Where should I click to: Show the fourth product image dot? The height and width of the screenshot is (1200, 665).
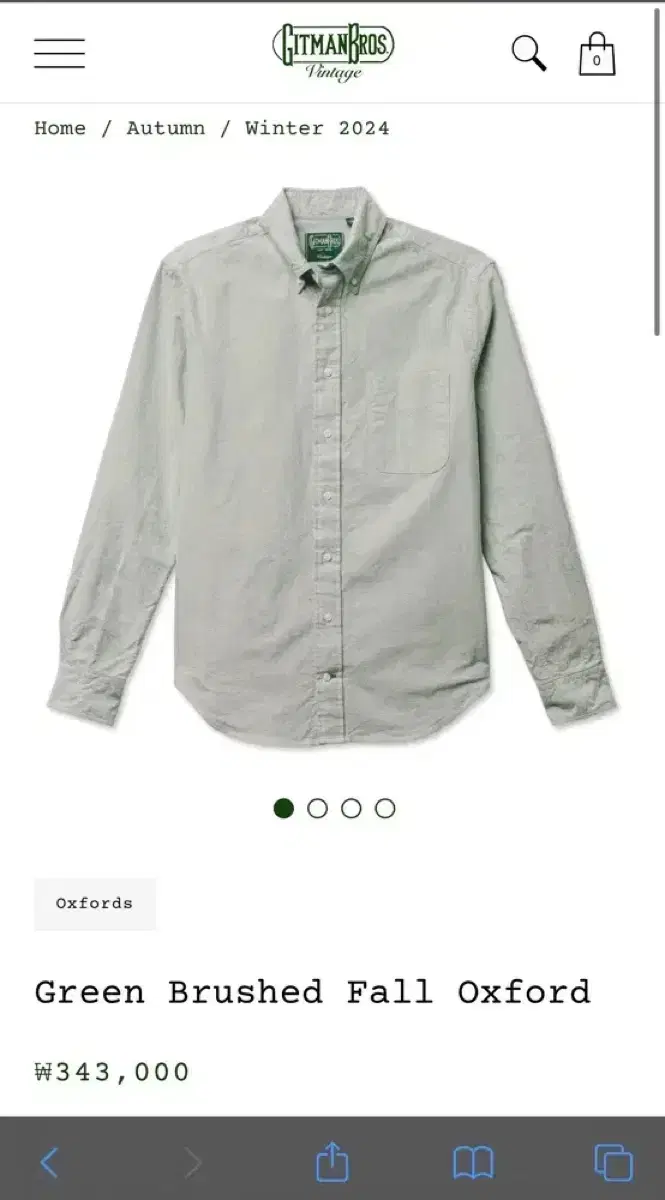pyautogui.click(x=385, y=808)
